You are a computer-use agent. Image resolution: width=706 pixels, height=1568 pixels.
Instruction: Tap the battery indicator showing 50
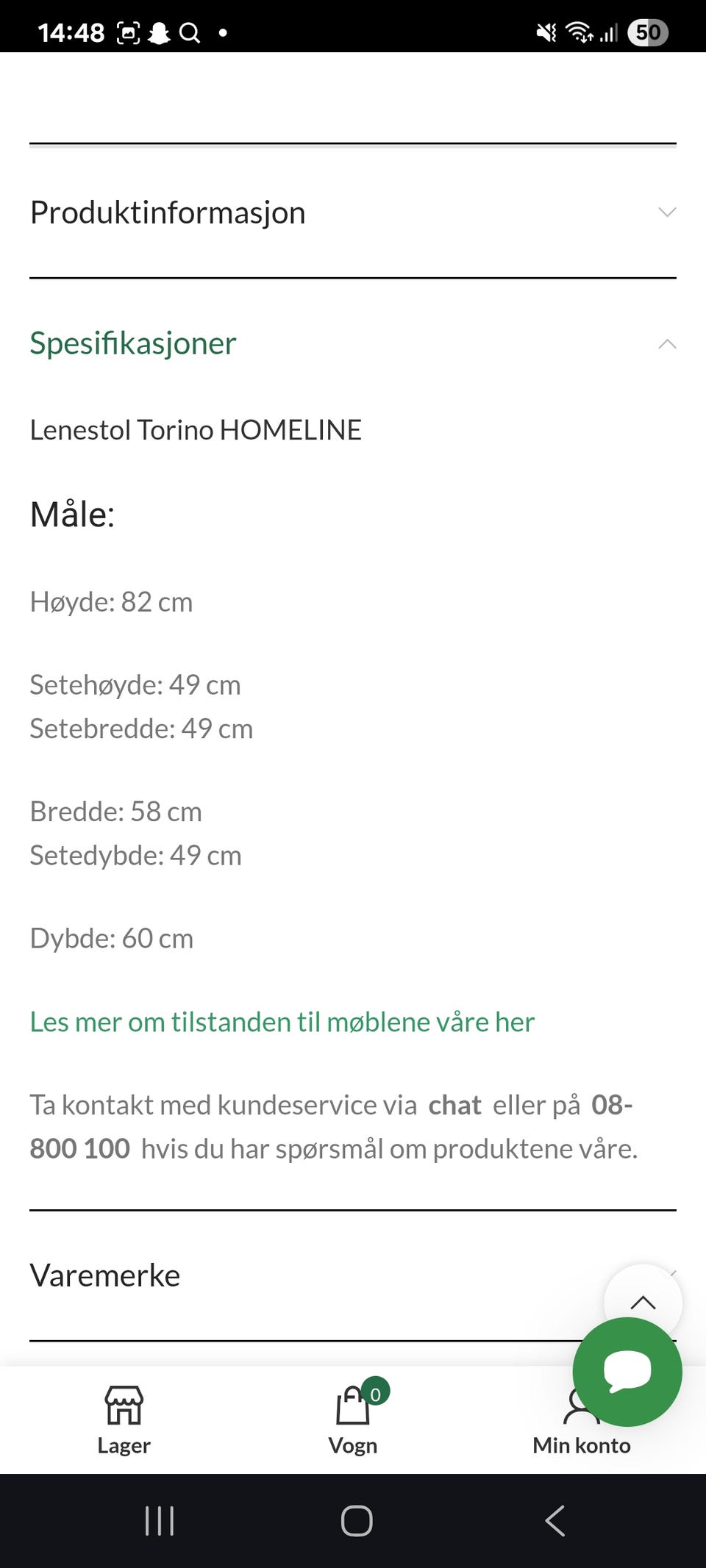(647, 32)
